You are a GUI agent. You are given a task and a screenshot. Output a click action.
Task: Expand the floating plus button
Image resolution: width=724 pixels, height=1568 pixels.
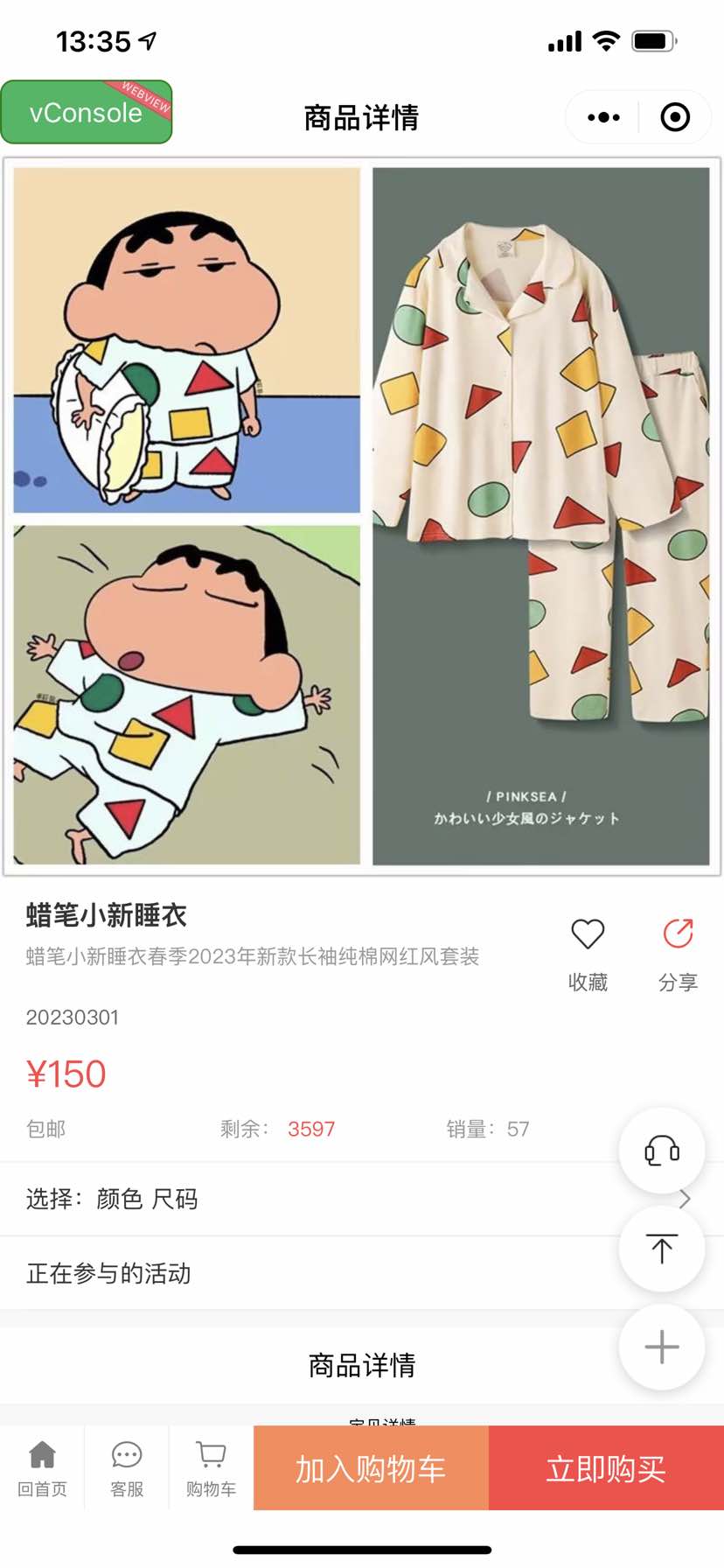(x=662, y=1347)
